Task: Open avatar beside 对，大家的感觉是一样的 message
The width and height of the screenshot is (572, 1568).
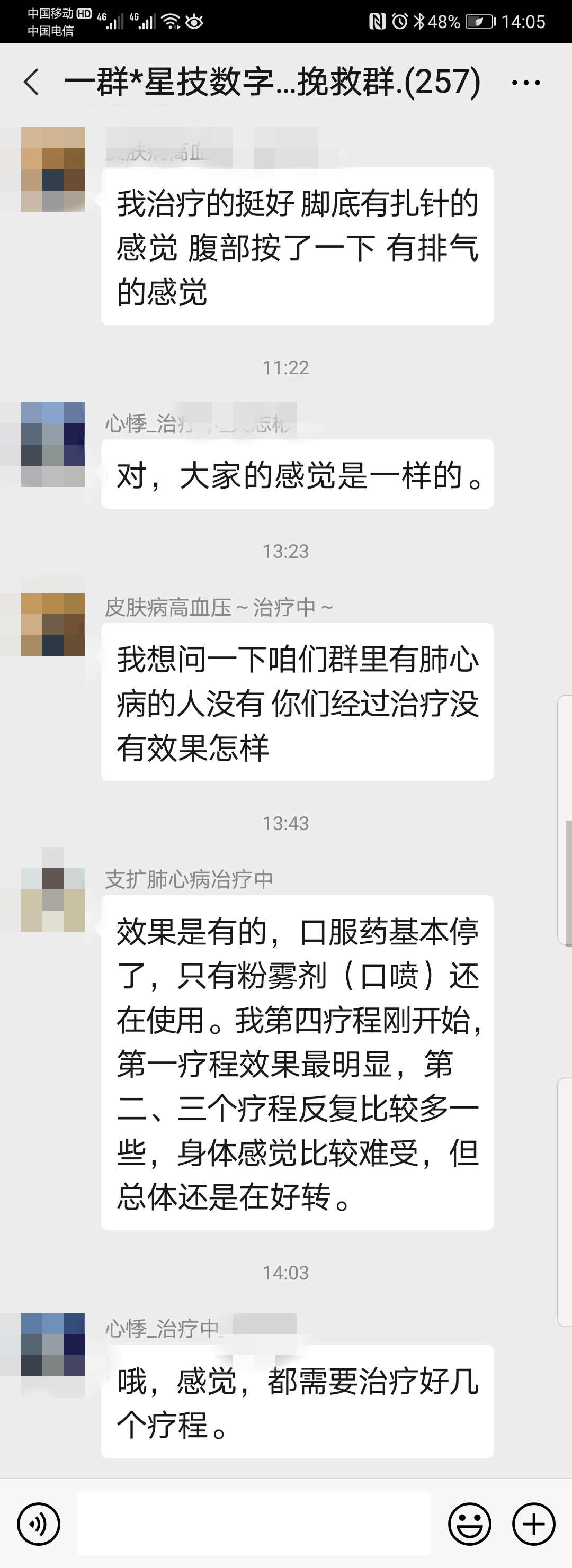Action: point(53,444)
